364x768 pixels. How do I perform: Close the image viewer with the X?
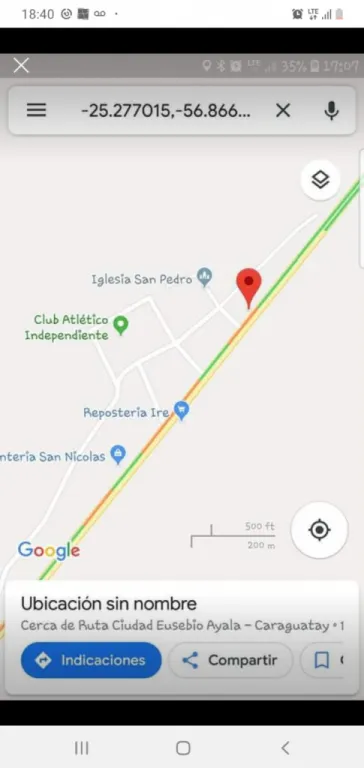tap(21, 65)
